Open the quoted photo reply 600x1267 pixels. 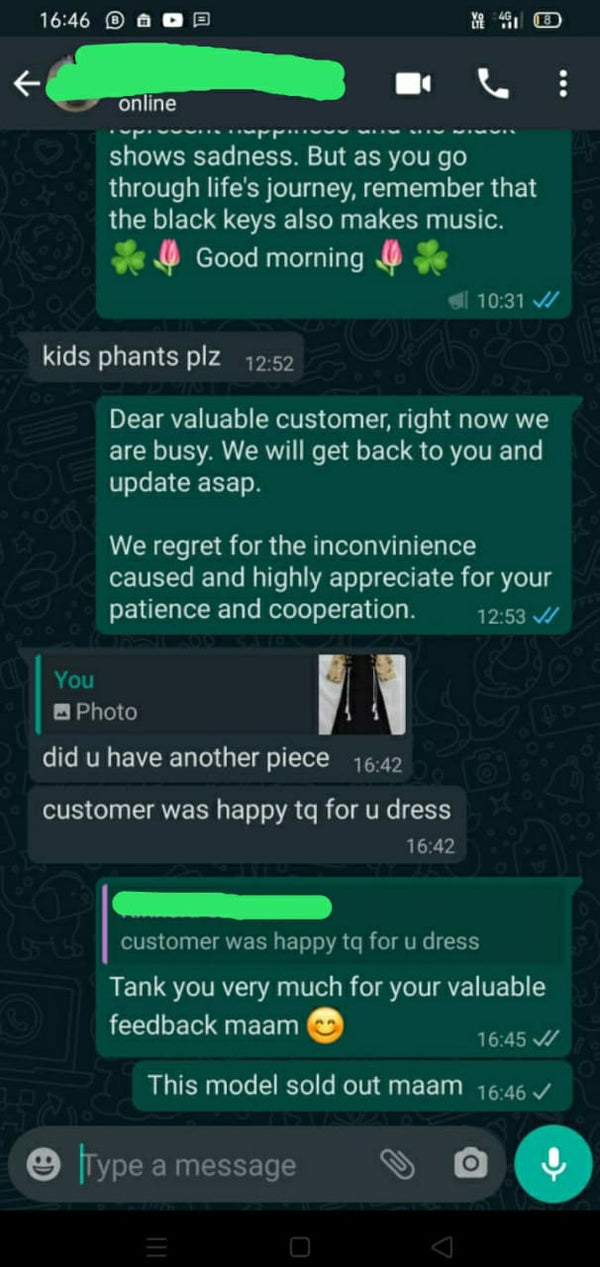click(x=220, y=696)
